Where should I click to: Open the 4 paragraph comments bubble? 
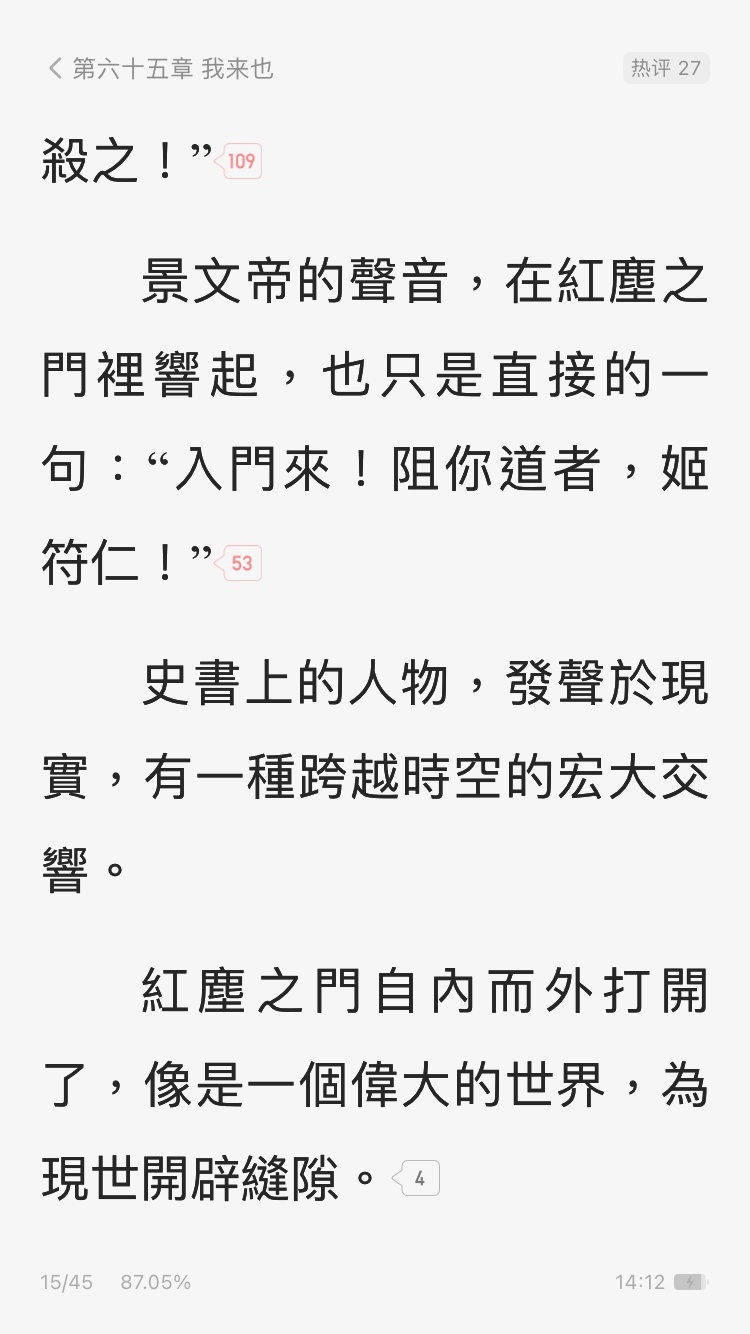[419, 1179]
